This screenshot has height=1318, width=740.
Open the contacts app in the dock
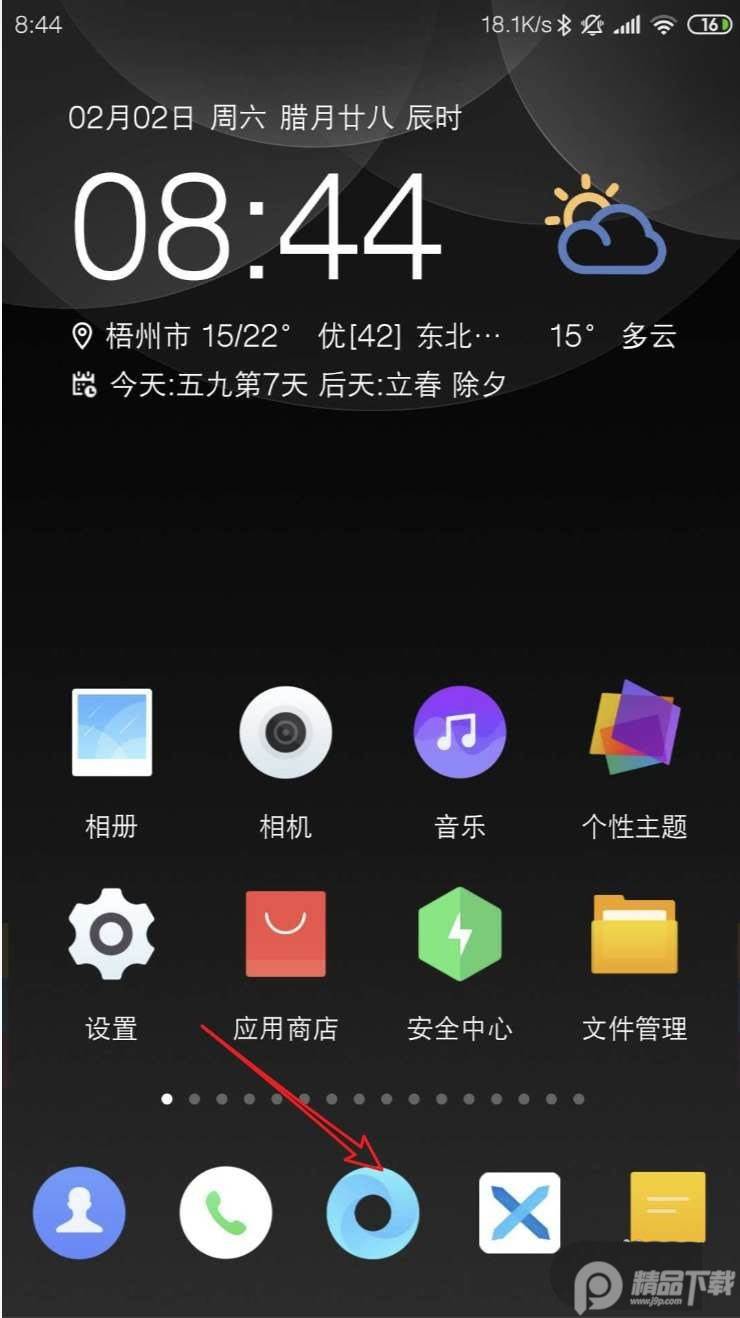(79, 1213)
